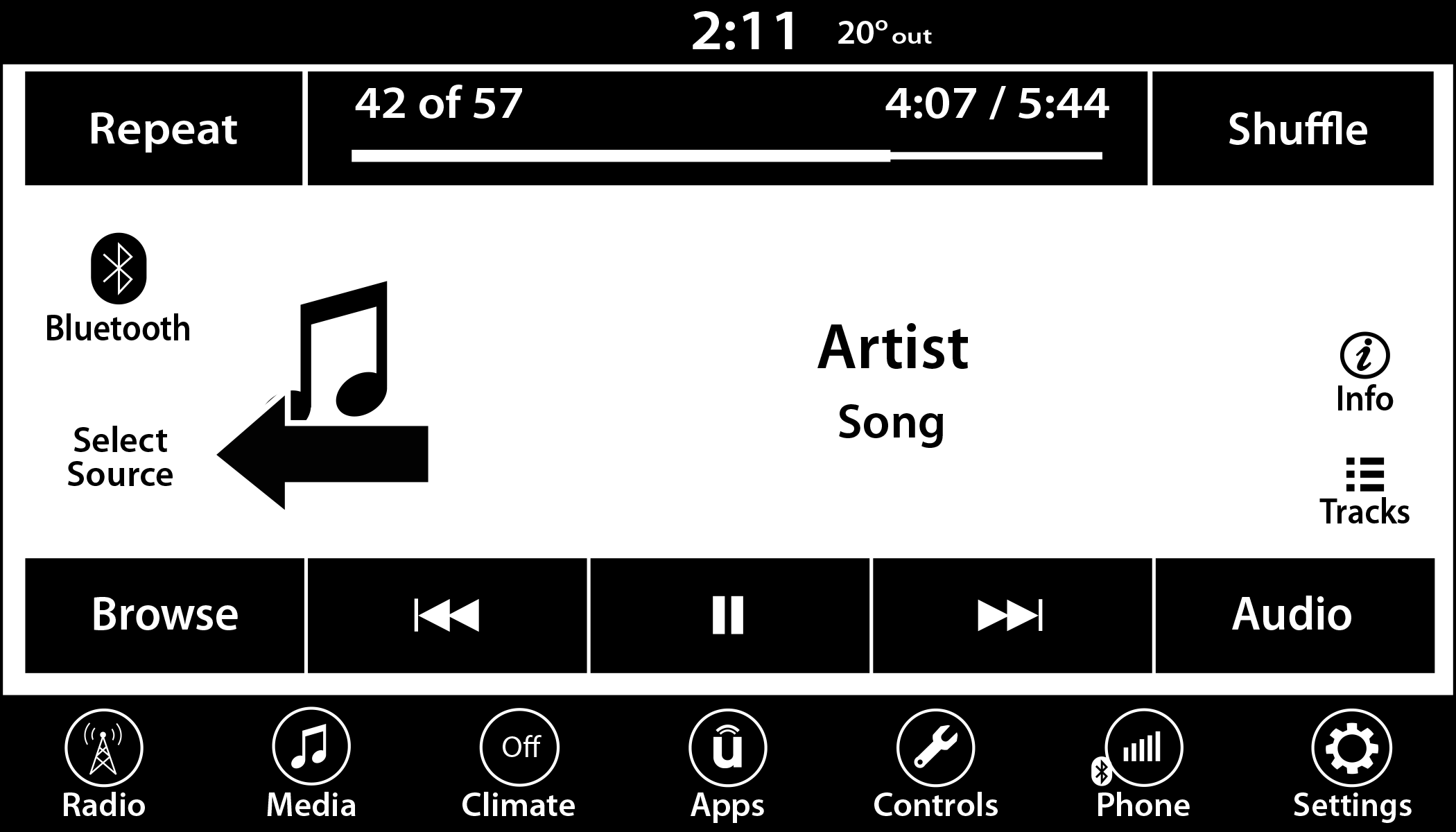This screenshot has width=1456, height=832.
Task: Skip to the next track
Action: point(1012,615)
